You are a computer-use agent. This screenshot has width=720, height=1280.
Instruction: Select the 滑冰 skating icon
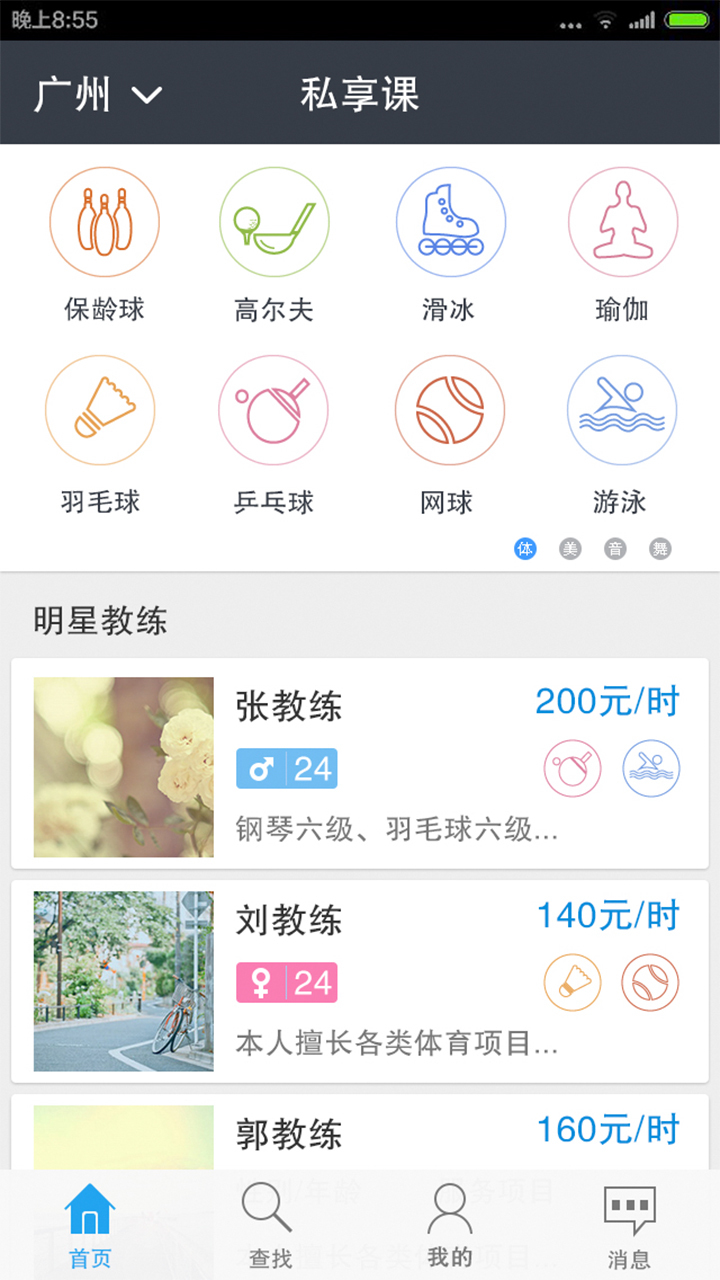pyautogui.click(x=450, y=221)
